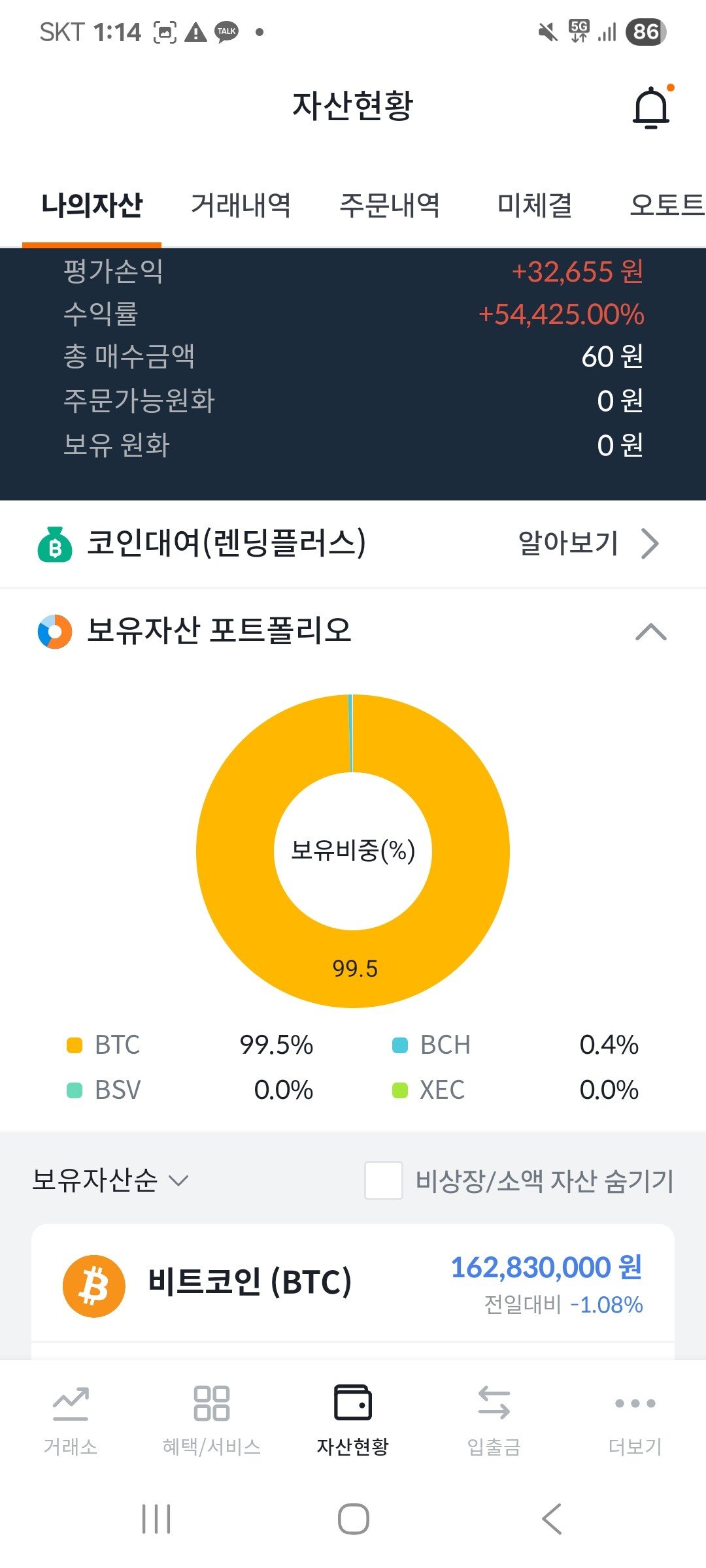
Task: Open the 보유자산순 sort dropdown
Action: [x=110, y=1180]
